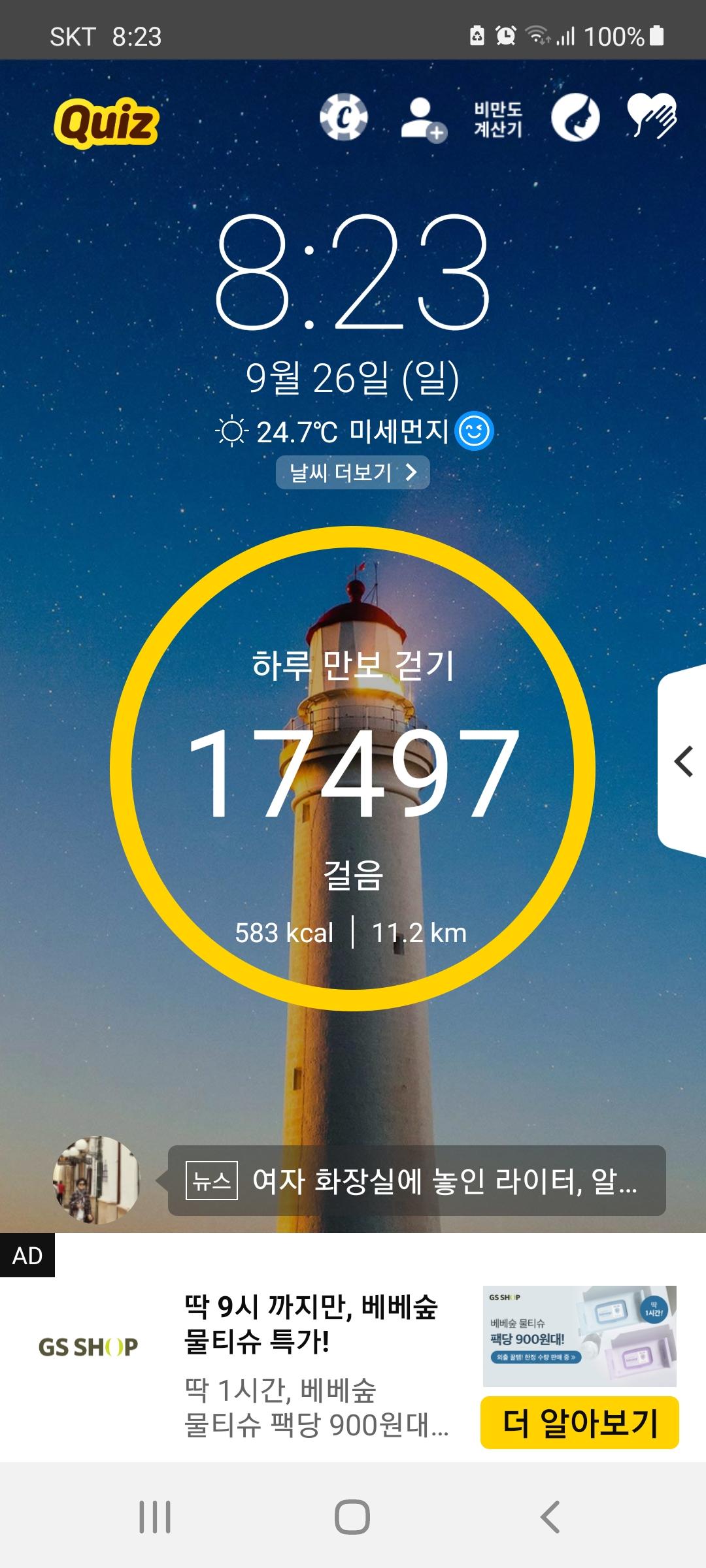Open the cash coin icon
Viewport: 706px width, 1568px height.
[343, 118]
